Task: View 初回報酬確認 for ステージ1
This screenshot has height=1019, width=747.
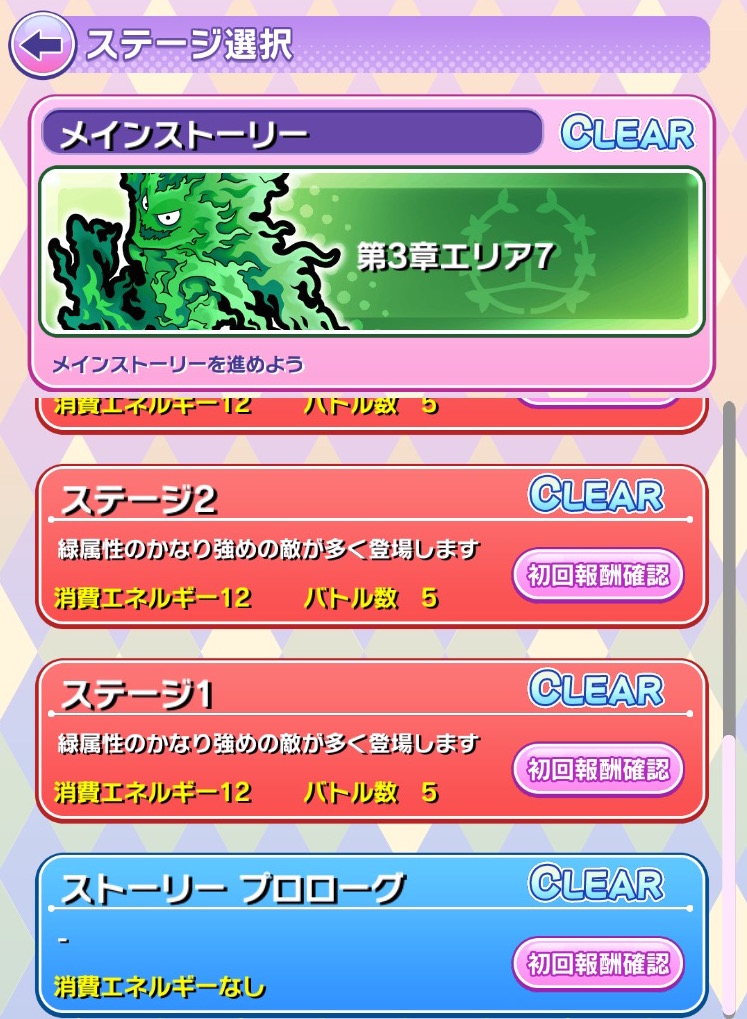Action: (x=598, y=769)
